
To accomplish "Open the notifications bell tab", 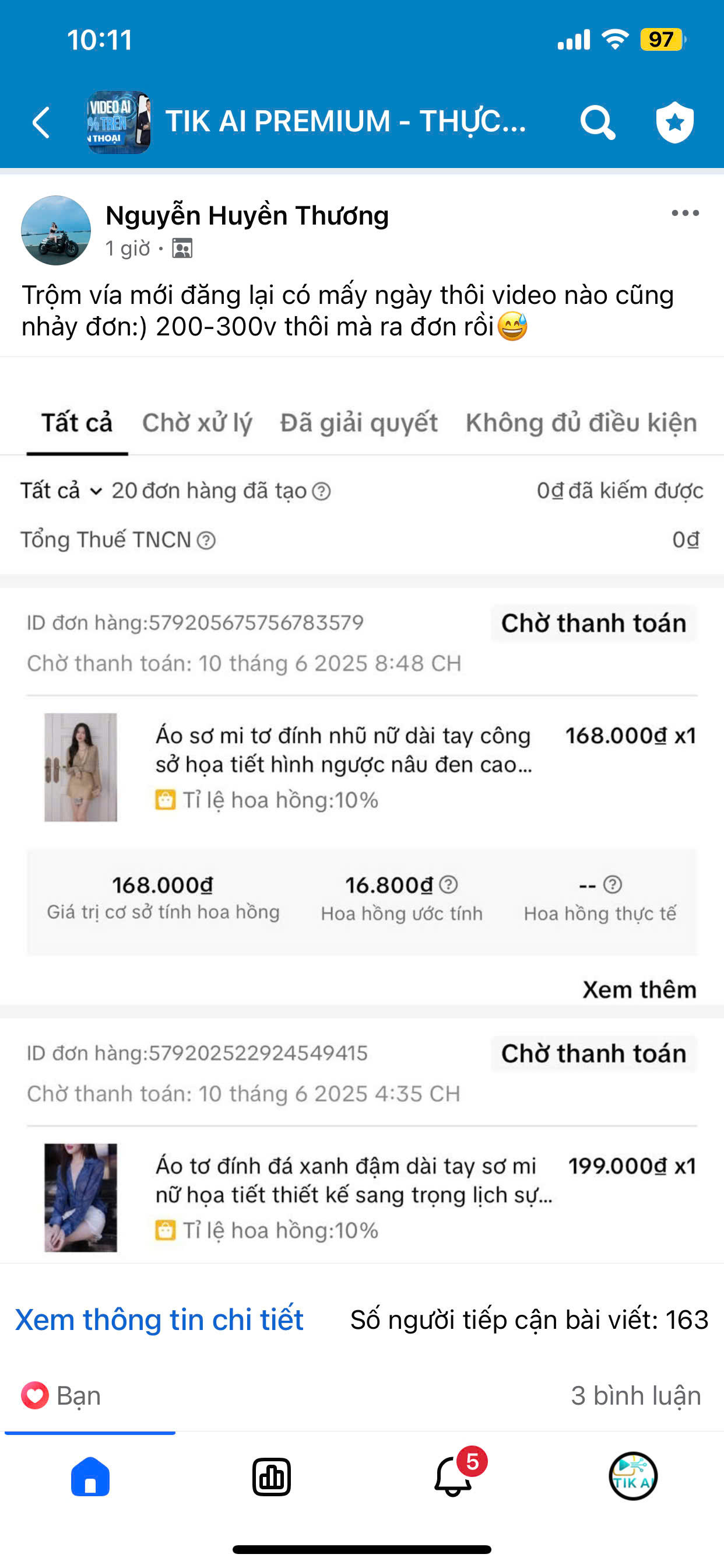I will coord(454,1476).
